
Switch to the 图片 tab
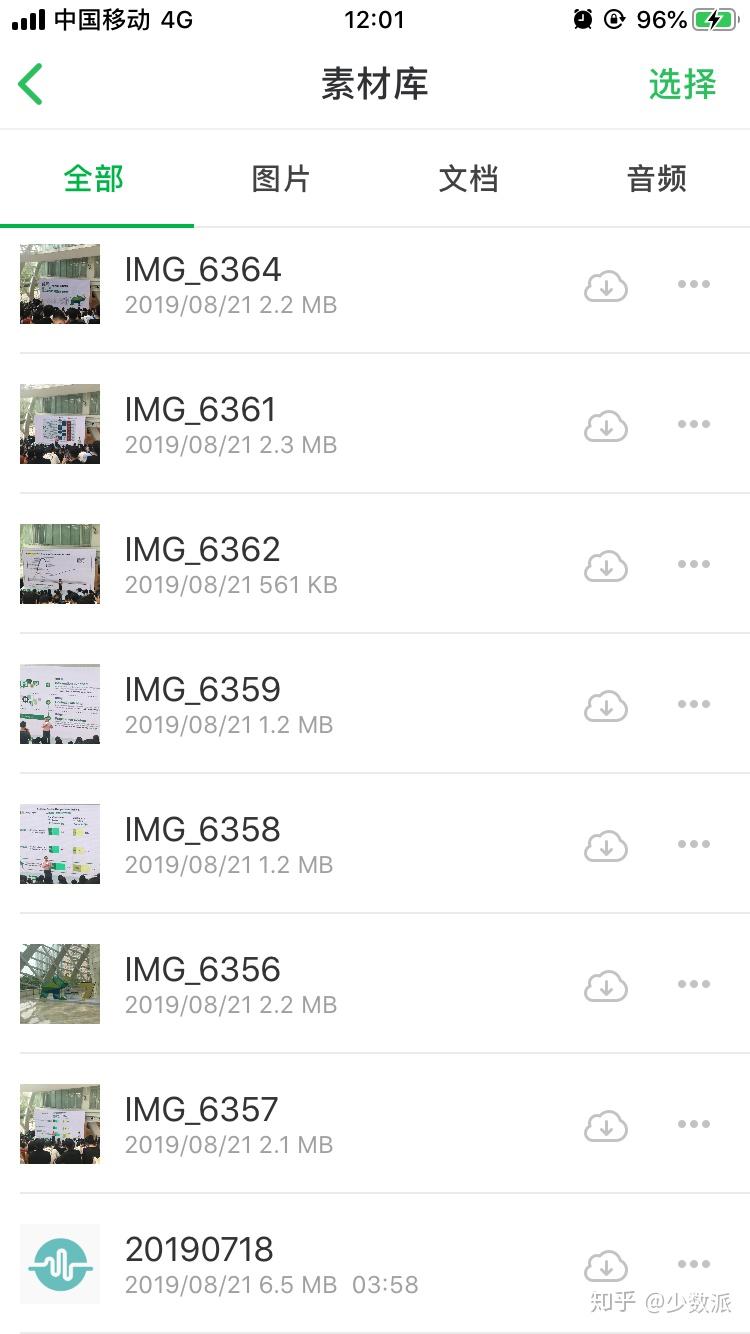tap(281, 179)
